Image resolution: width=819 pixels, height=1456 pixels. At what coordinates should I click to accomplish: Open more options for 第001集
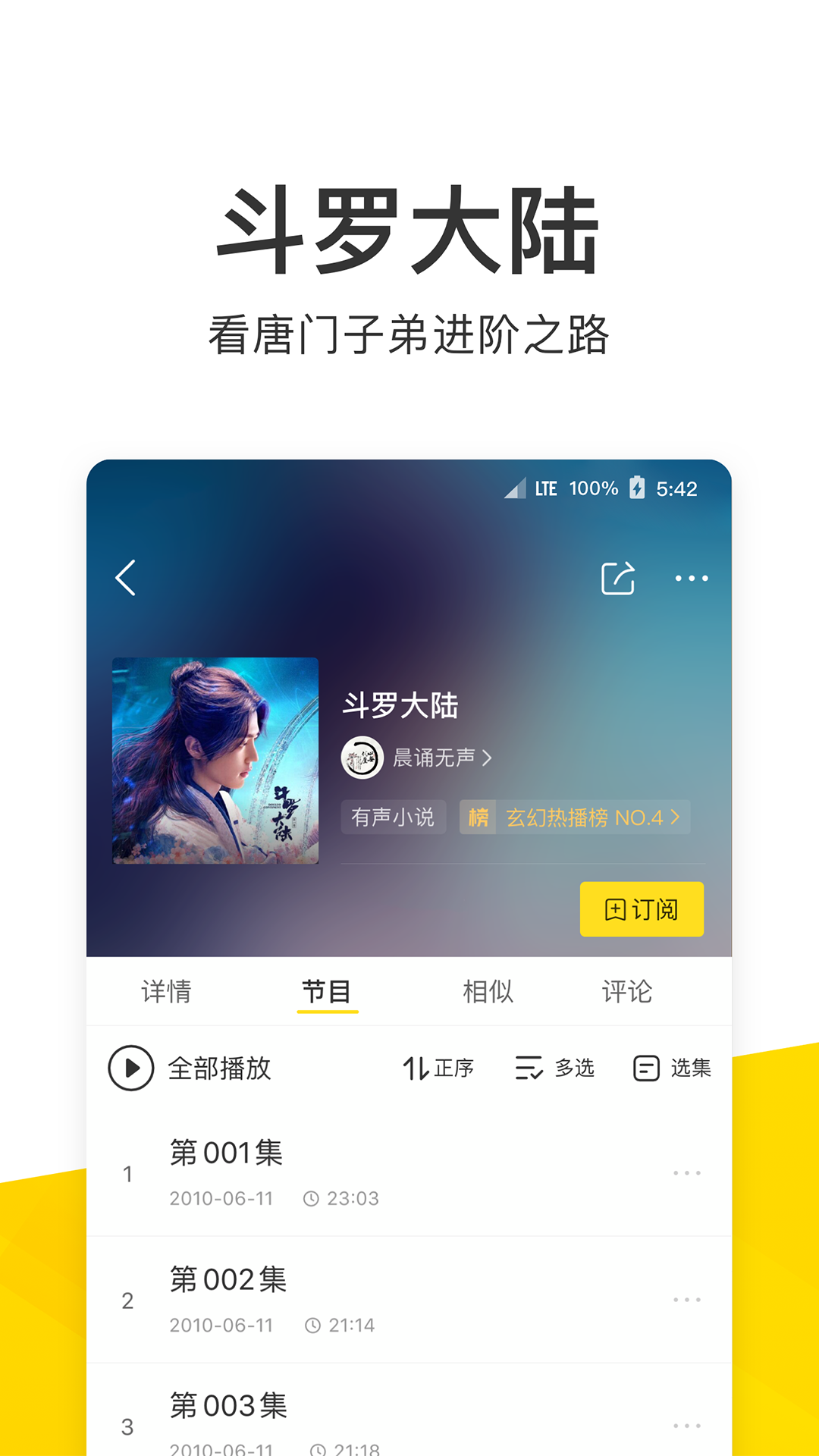(687, 1172)
